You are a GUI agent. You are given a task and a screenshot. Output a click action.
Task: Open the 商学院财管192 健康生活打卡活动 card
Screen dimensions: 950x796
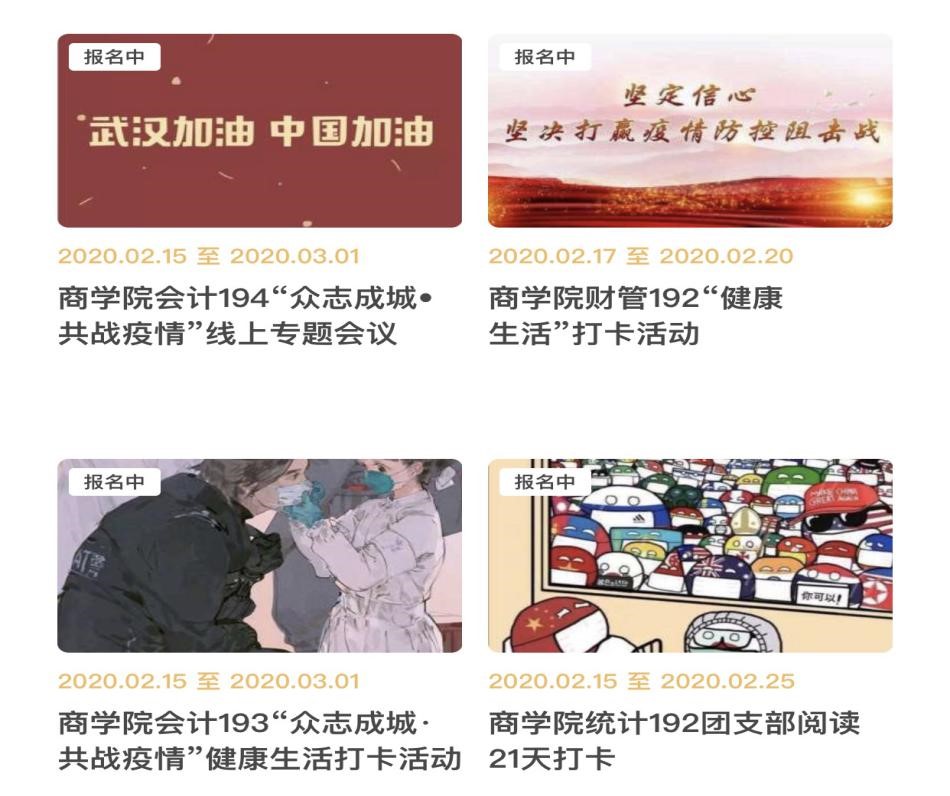tap(690, 132)
